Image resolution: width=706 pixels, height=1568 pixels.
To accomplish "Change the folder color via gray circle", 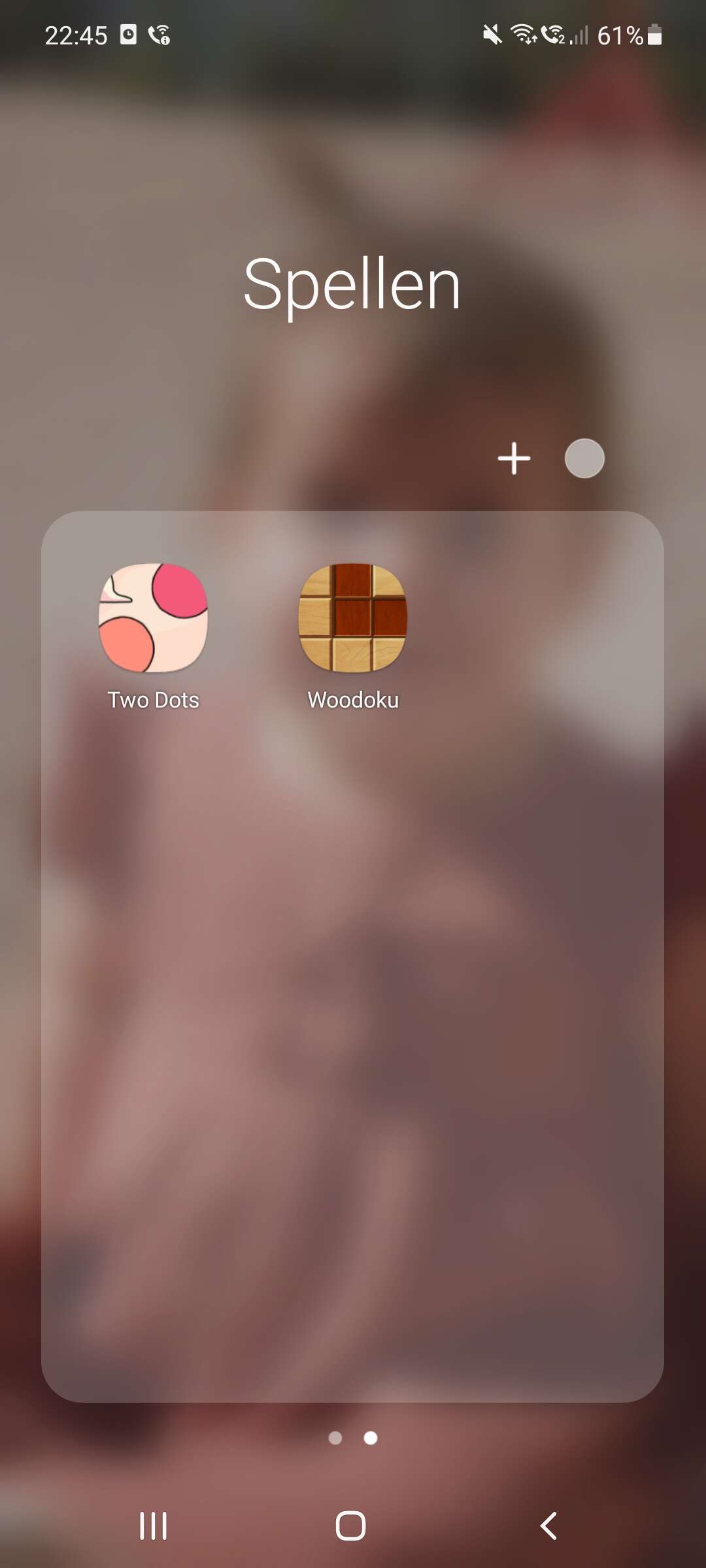I will [584, 458].
